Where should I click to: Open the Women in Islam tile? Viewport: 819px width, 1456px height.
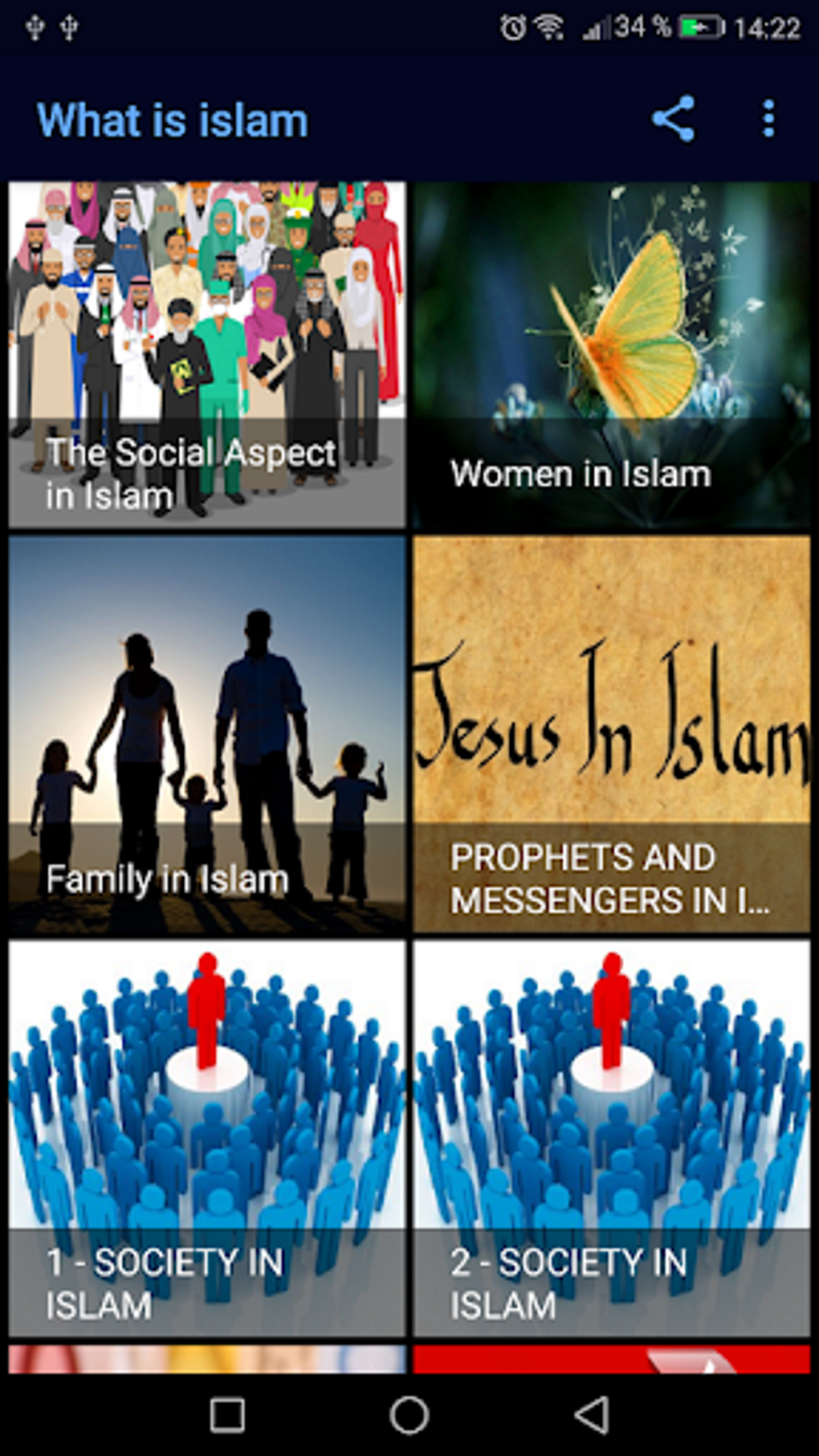point(612,355)
